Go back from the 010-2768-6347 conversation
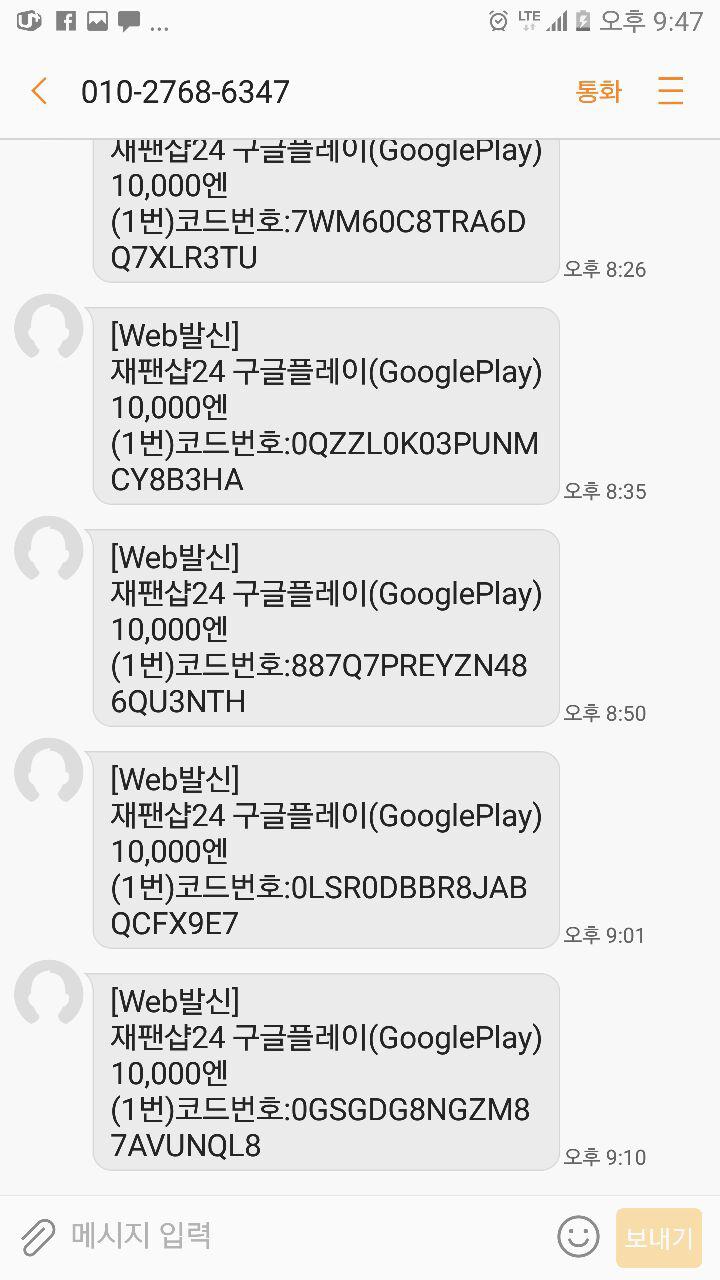 39,92
